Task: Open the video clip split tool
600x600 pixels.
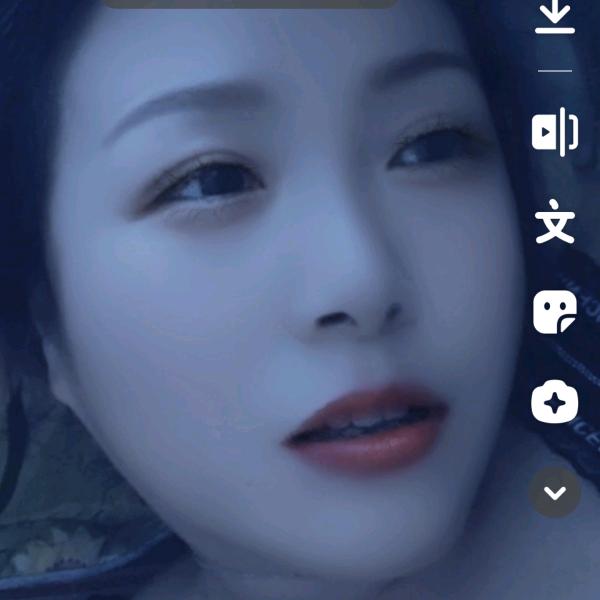Action: (x=555, y=132)
